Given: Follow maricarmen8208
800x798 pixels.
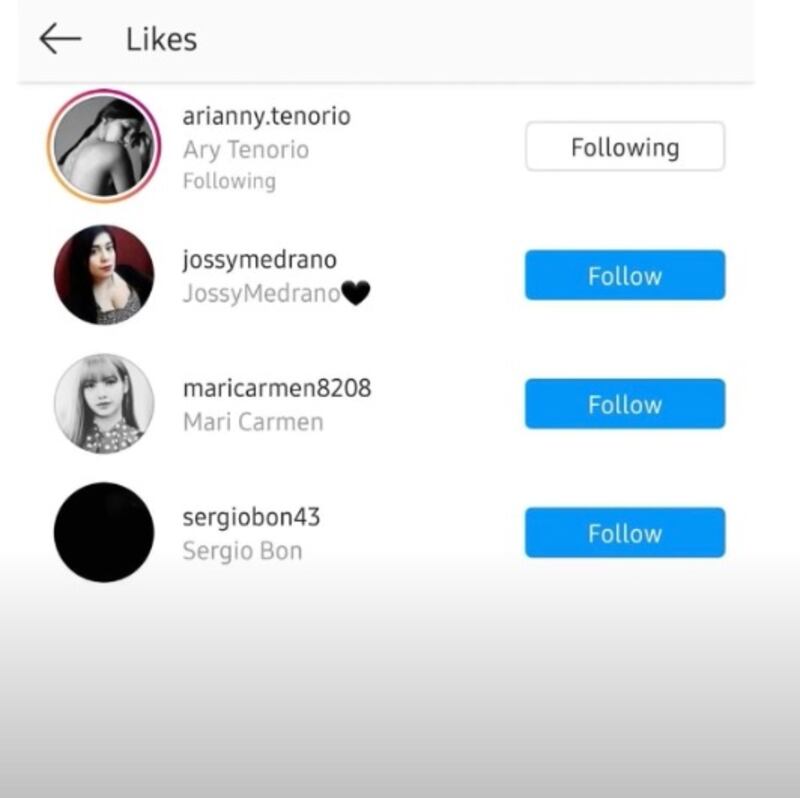Looking at the screenshot, I should [624, 404].
